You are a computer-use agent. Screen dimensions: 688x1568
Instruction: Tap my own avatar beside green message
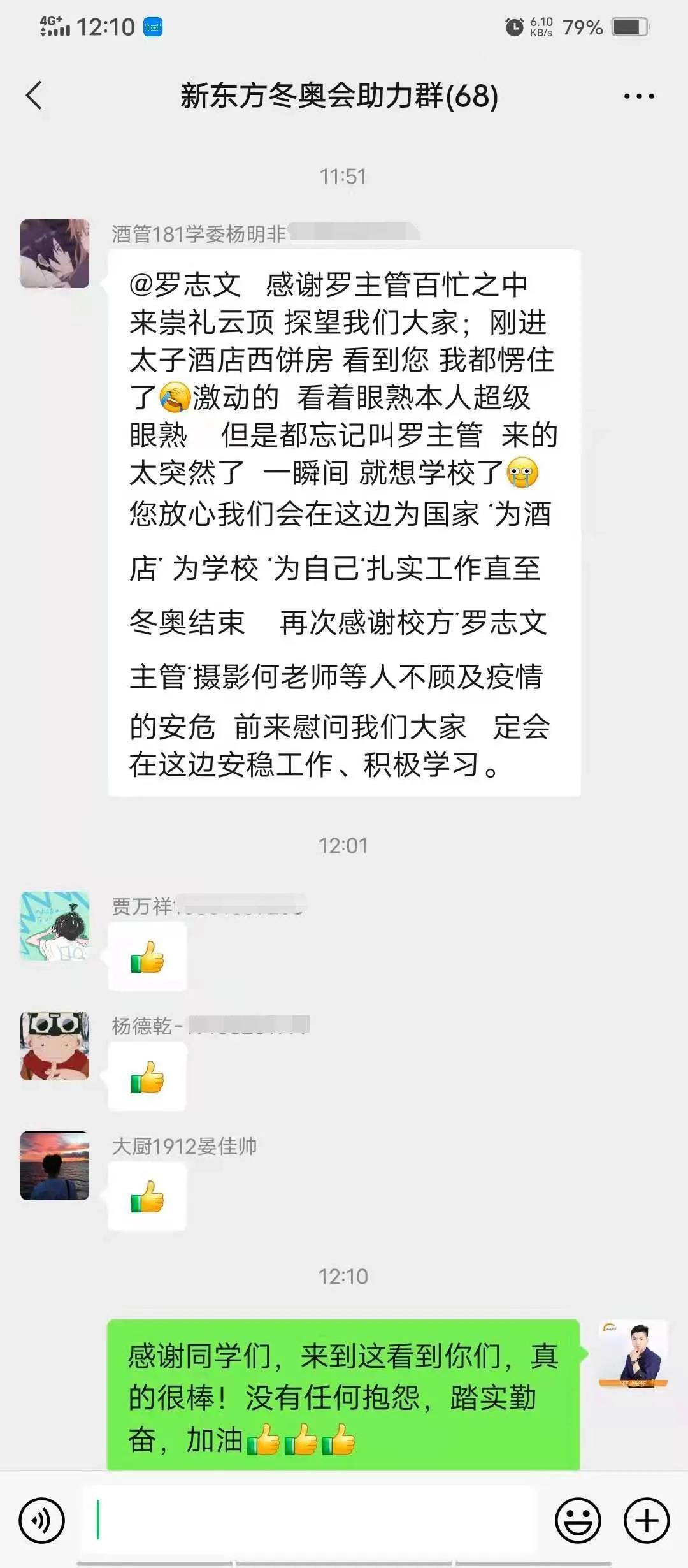point(633,1354)
